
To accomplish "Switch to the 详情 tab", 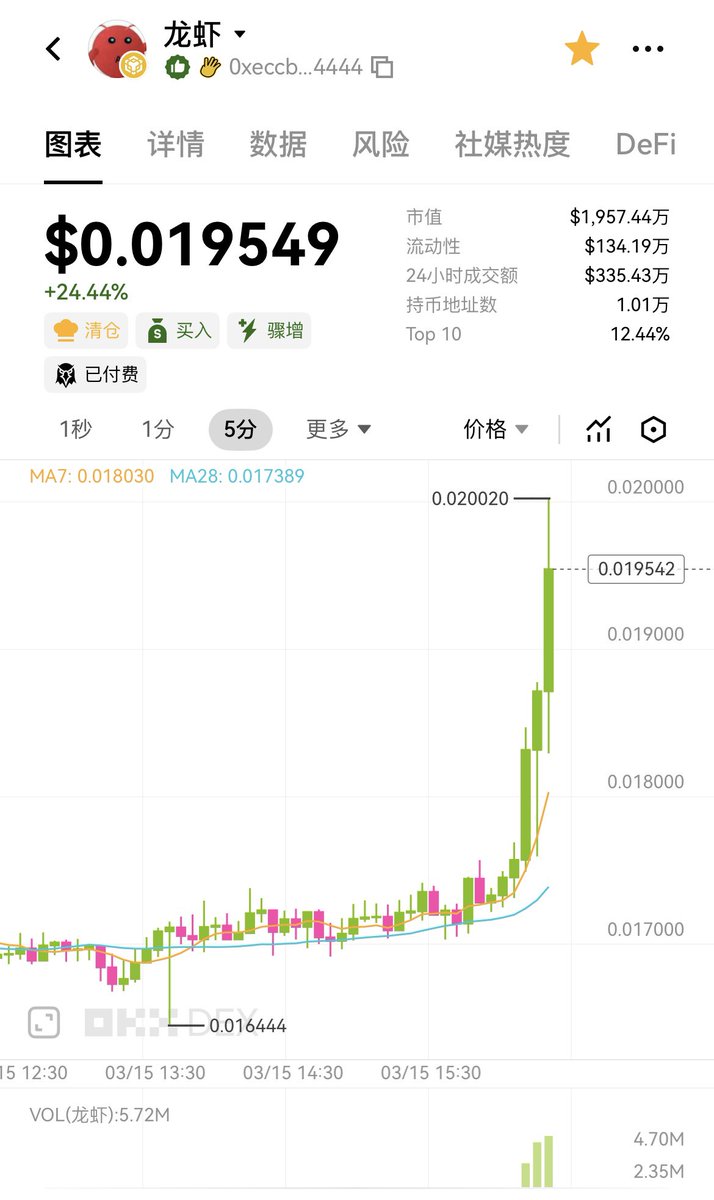I will [176, 144].
